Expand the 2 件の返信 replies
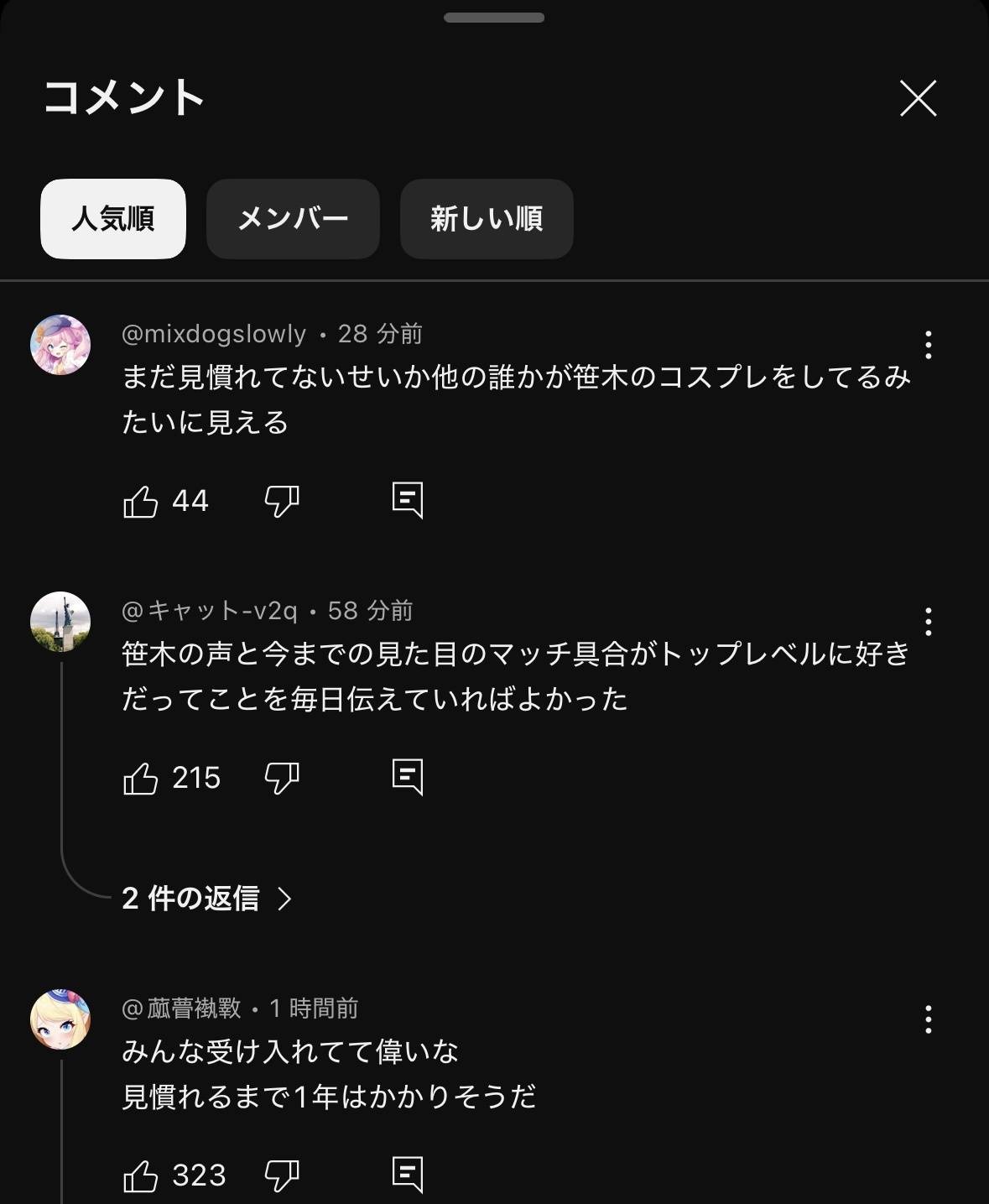989x1204 pixels. pos(206,899)
